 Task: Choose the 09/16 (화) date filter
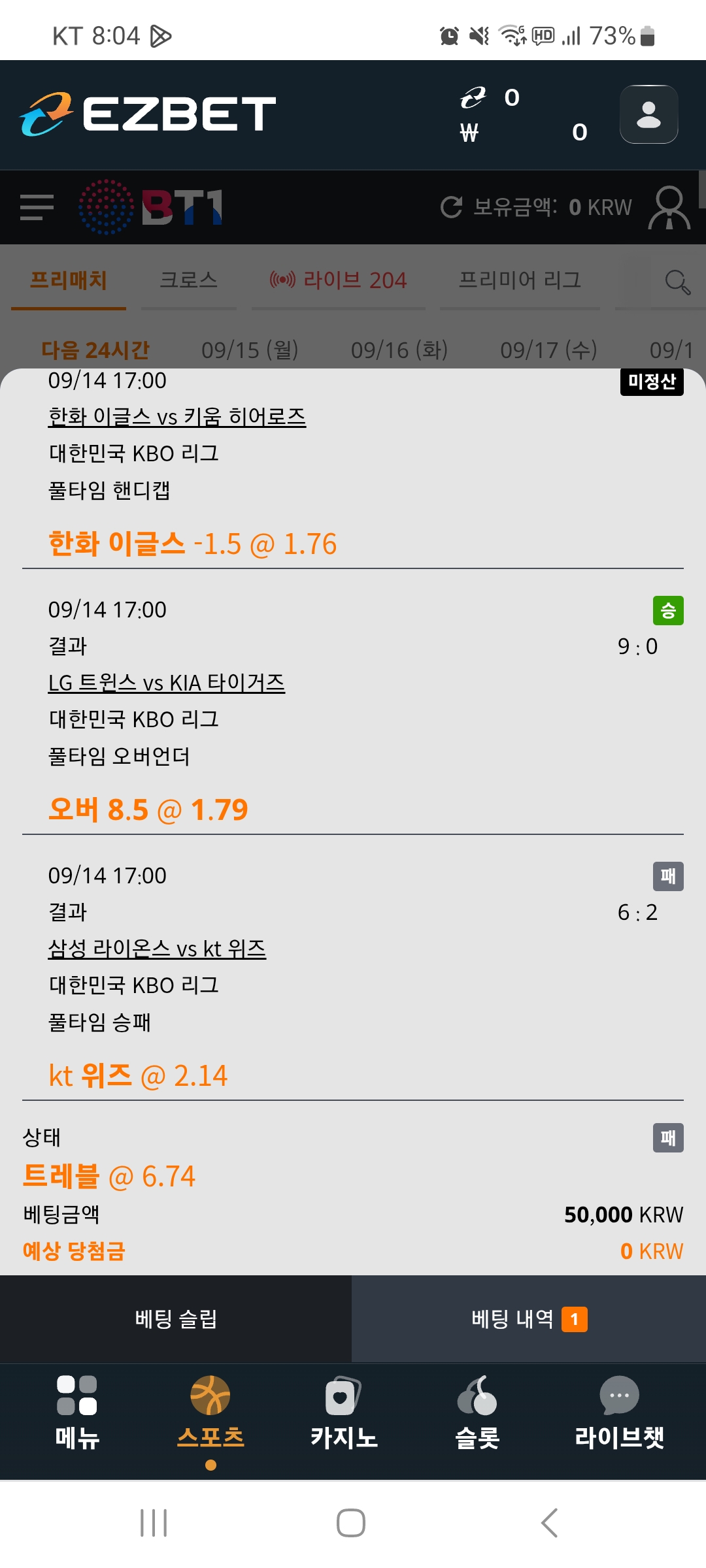click(399, 350)
